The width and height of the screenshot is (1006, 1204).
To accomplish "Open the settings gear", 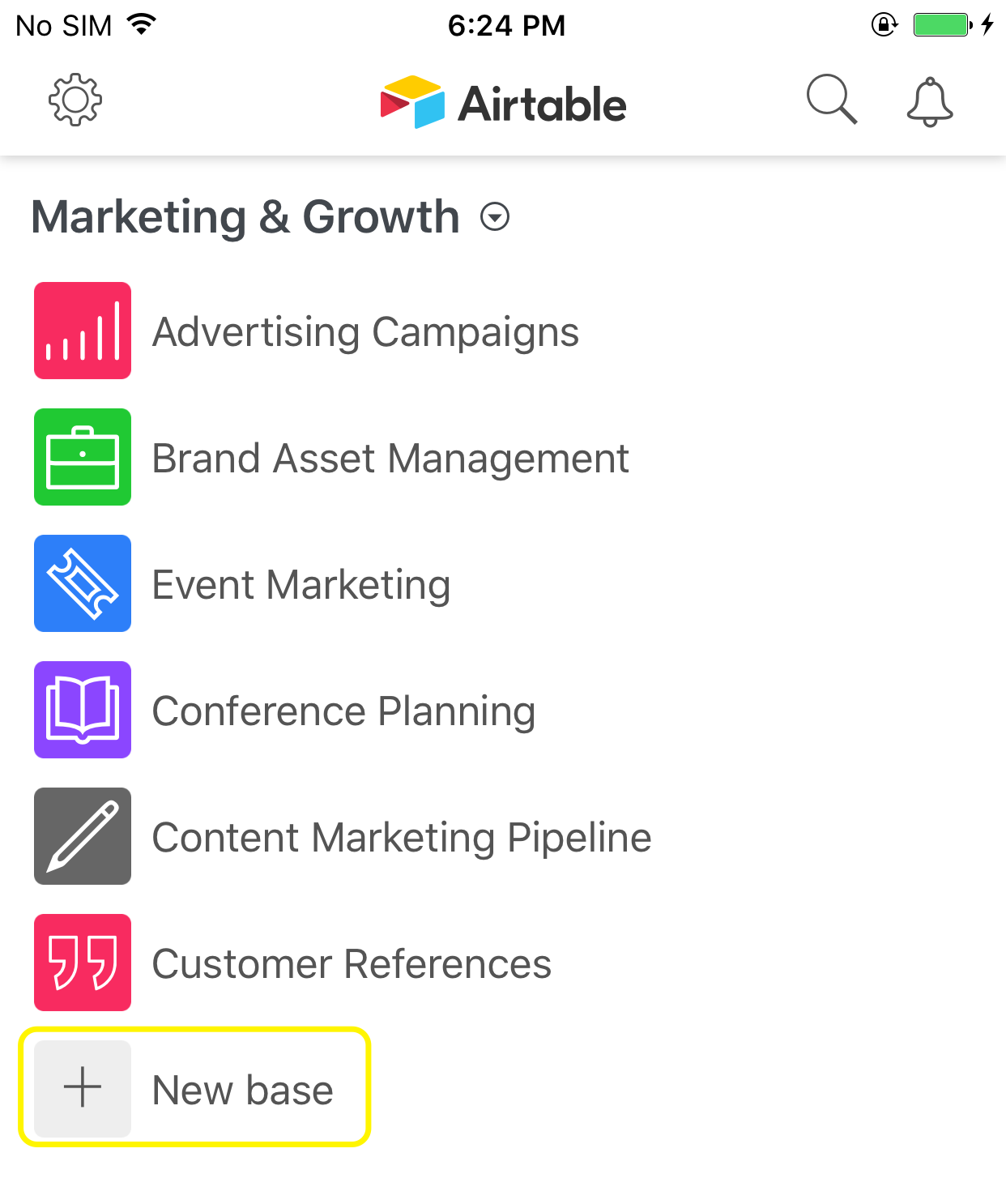I will click(x=75, y=100).
